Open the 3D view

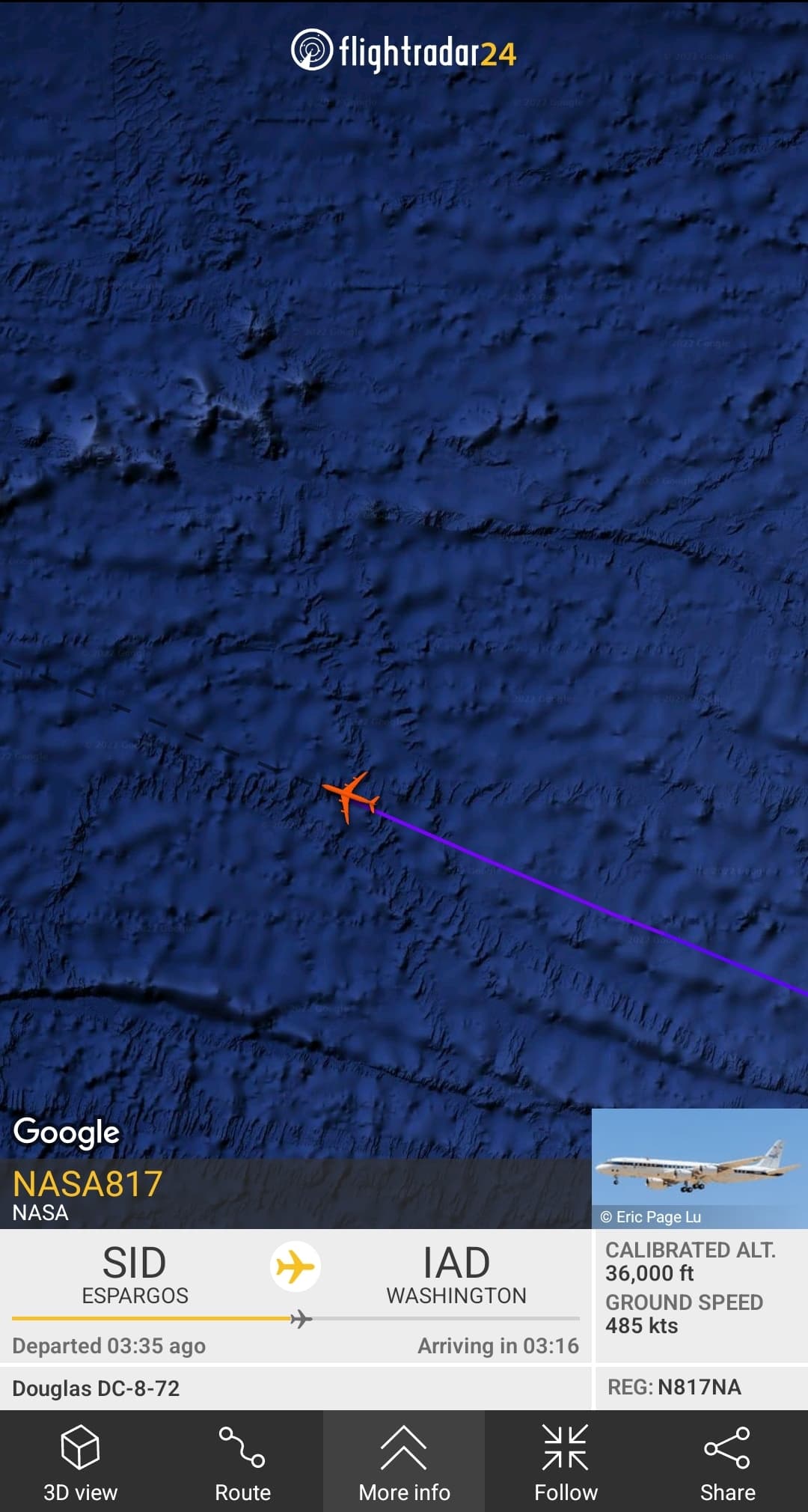[x=80, y=1461]
